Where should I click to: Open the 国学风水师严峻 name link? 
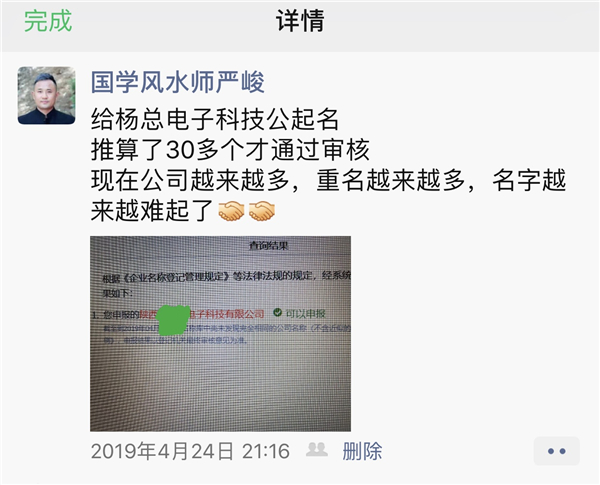point(178,82)
